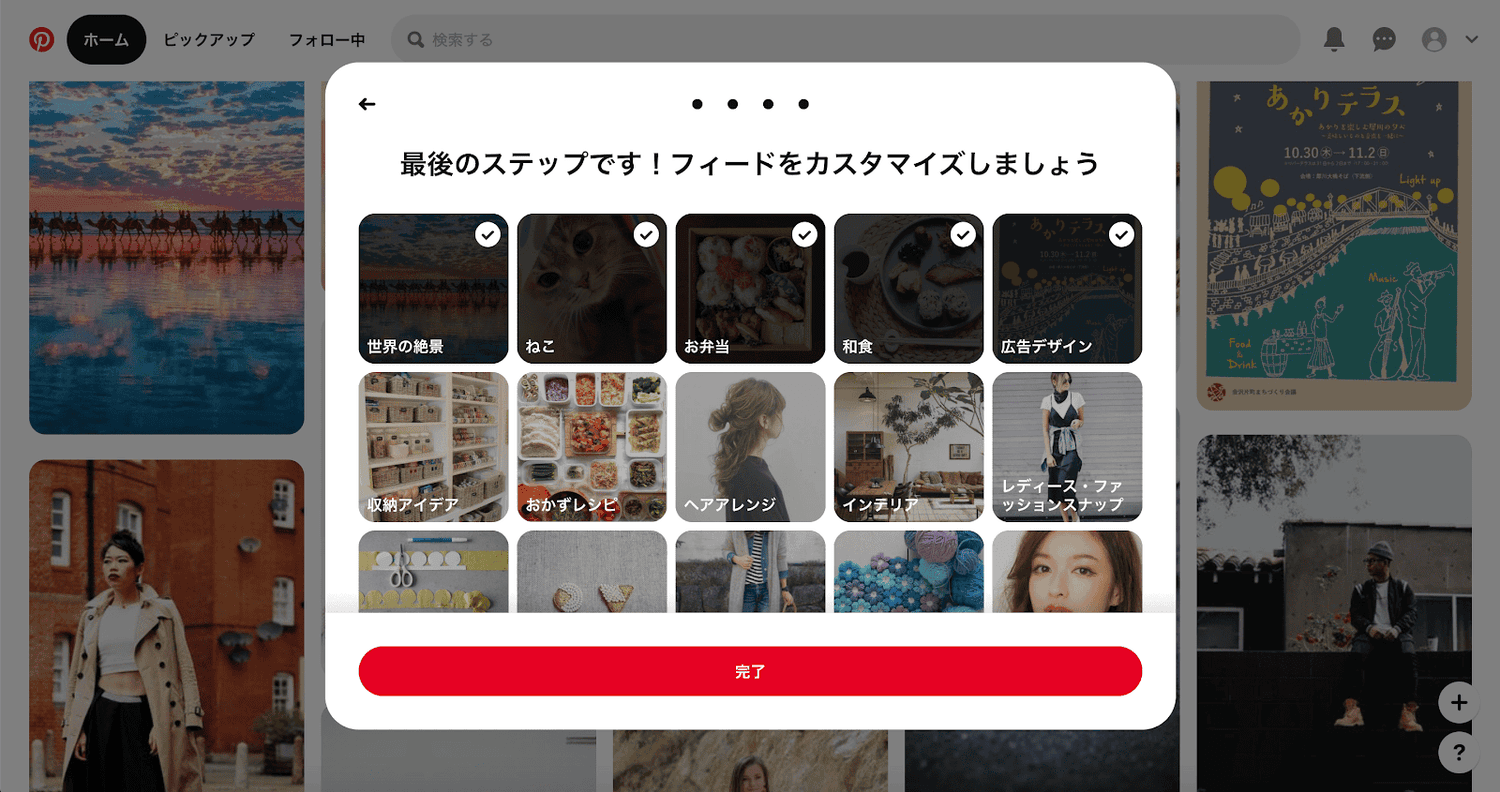
Task: Go back with the arrow in the dialog
Action: 367,104
